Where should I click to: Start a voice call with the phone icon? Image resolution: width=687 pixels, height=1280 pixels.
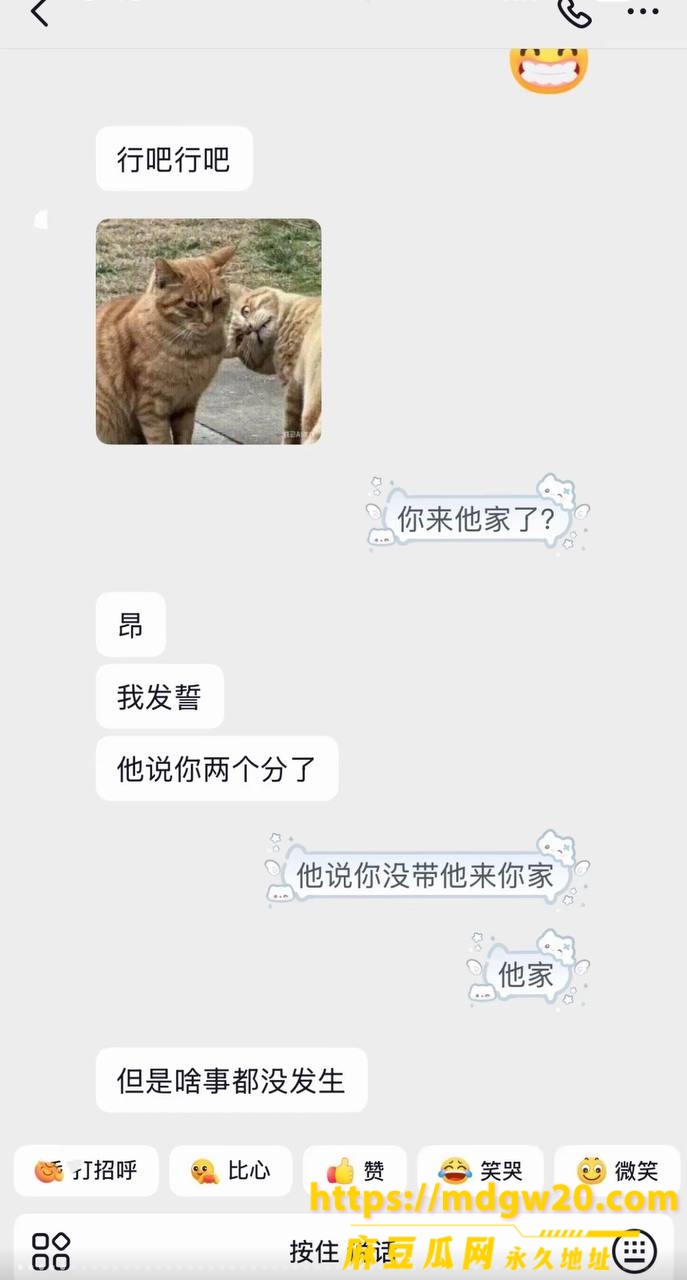coord(575,13)
